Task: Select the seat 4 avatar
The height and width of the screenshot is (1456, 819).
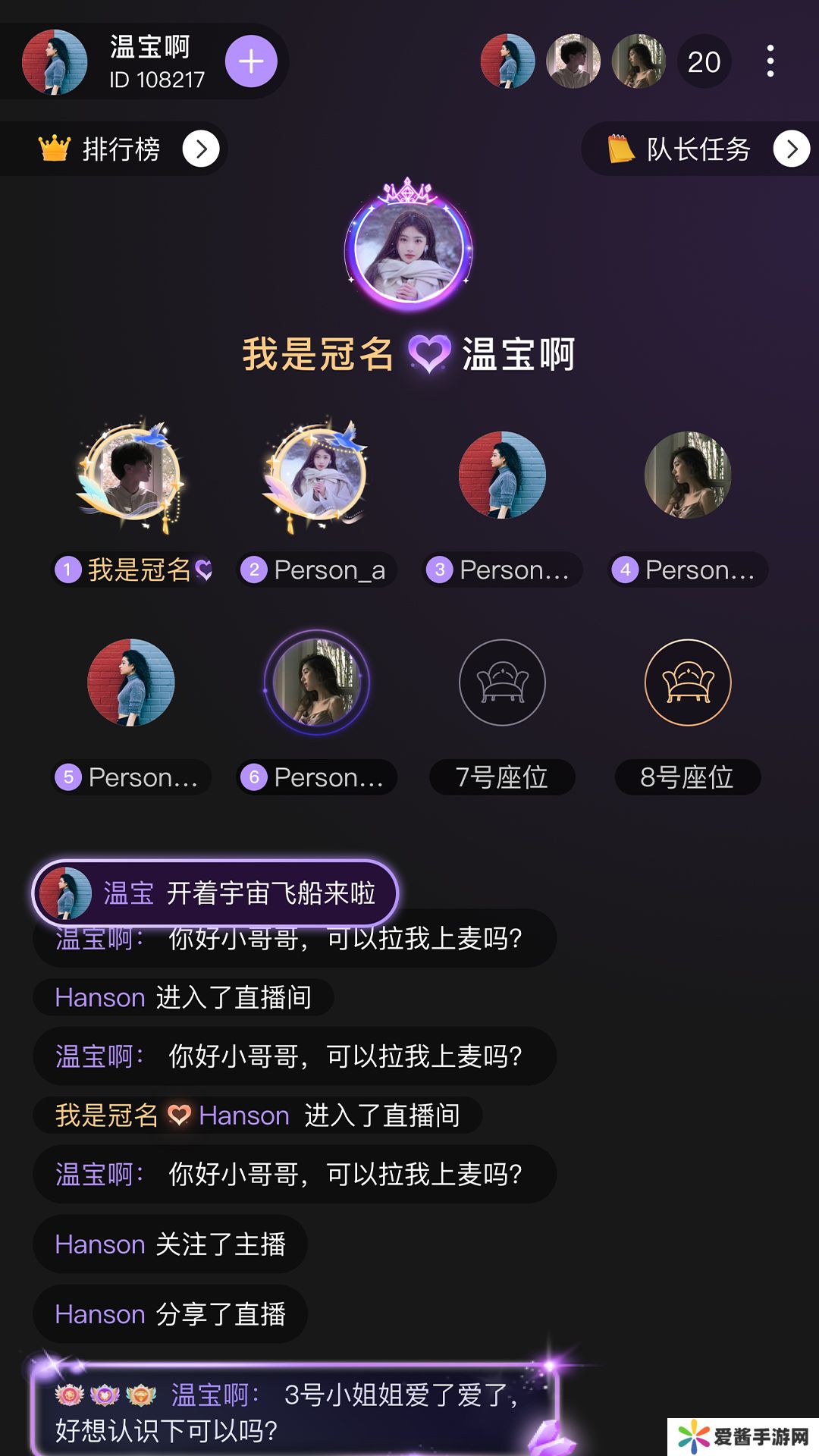Action: click(x=687, y=475)
